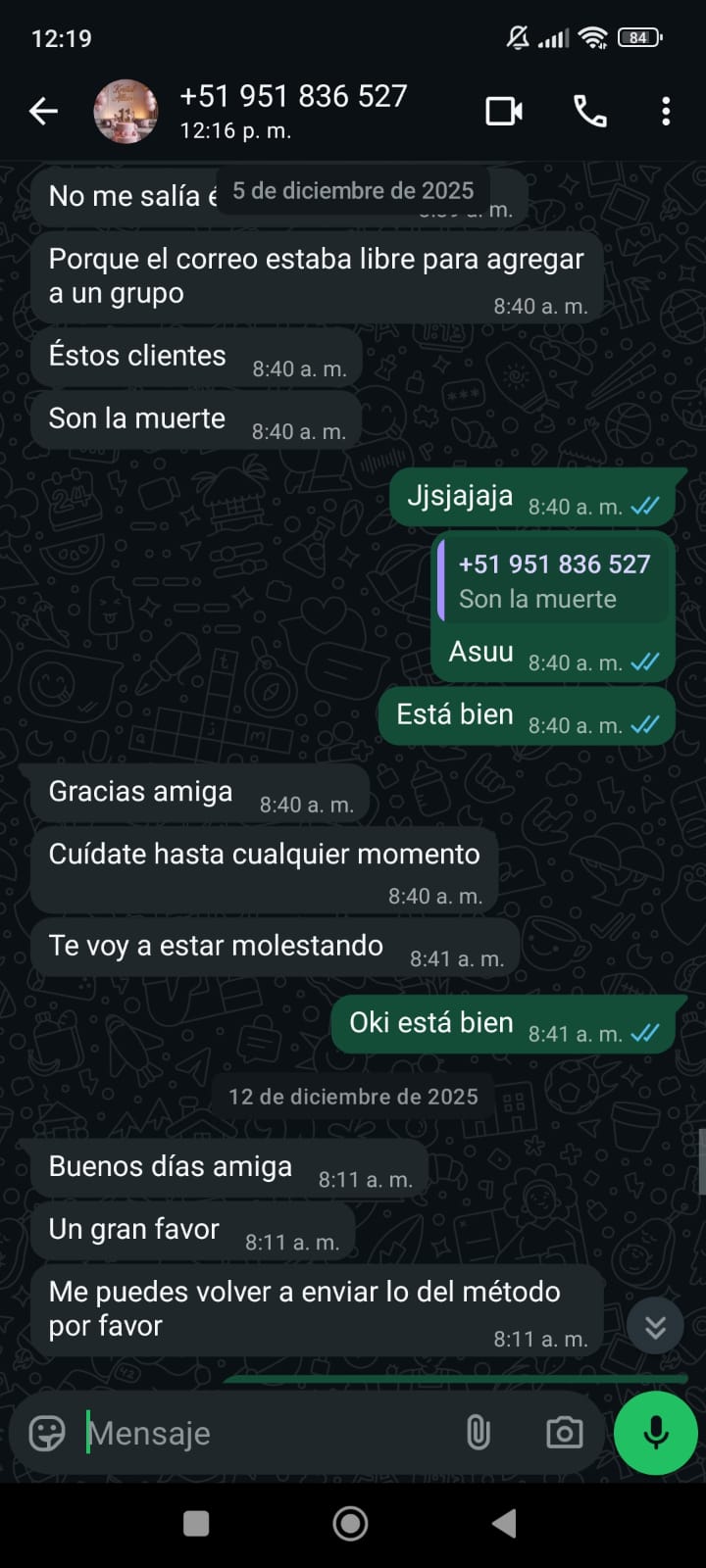Screen dimensions: 706x1568
Task: Focus the Mensaje text field
Action: [265, 1433]
